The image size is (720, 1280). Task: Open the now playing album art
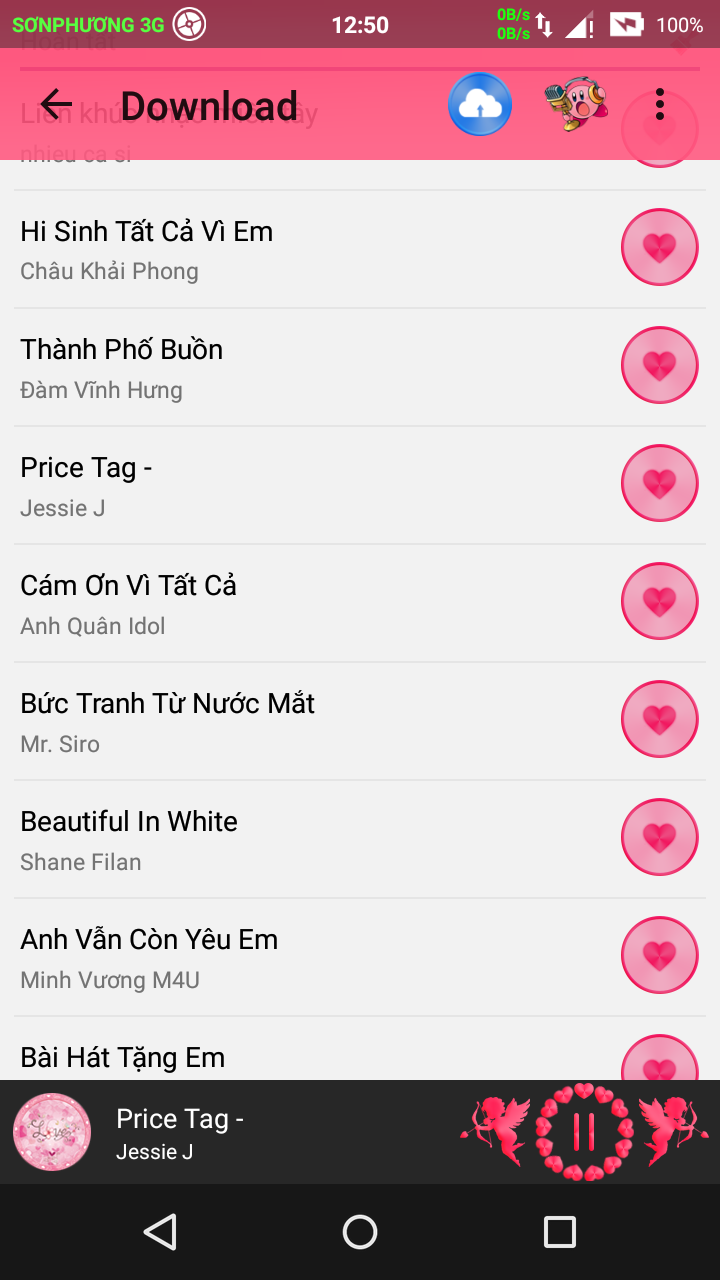[52, 1132]
